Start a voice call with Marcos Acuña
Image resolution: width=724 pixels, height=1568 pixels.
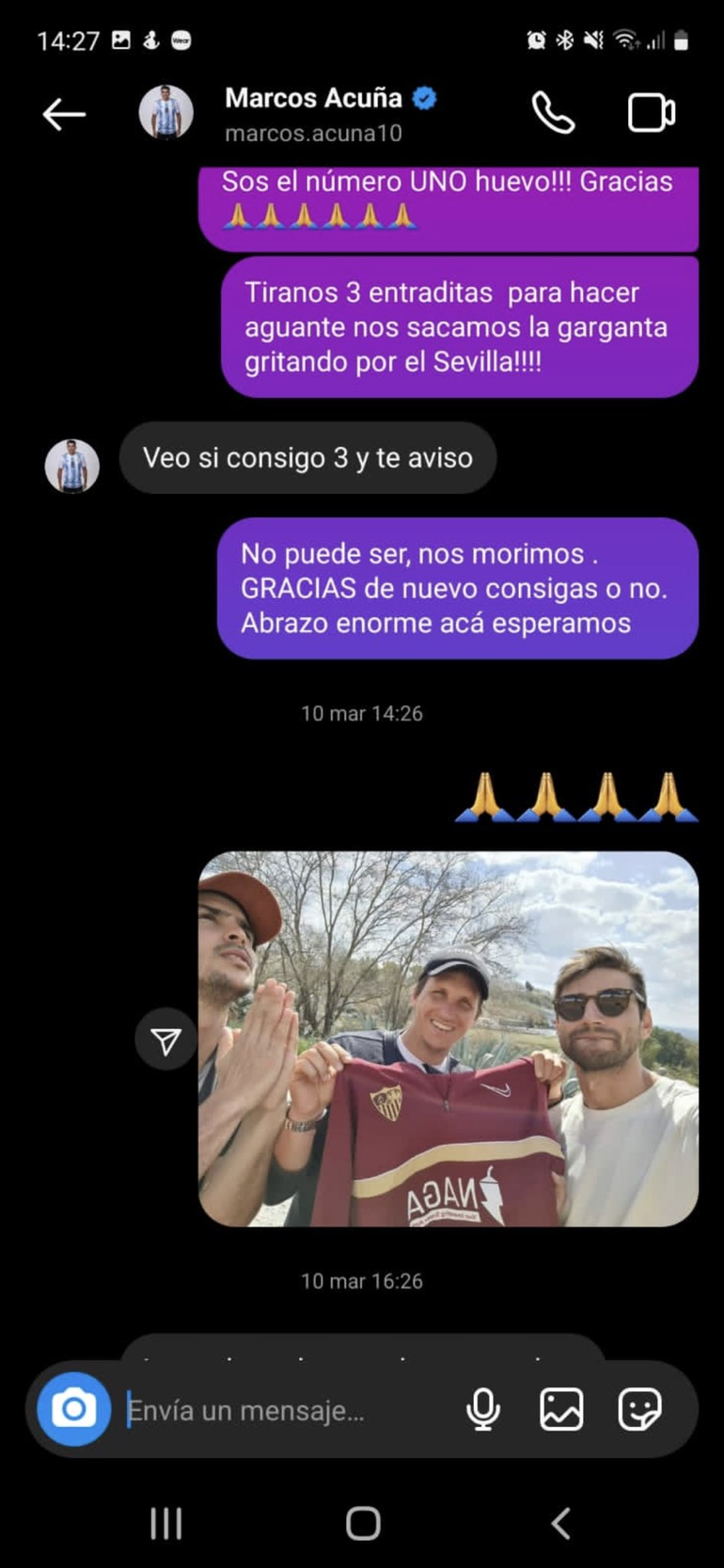pyautogui.click(x=553, y=114)
